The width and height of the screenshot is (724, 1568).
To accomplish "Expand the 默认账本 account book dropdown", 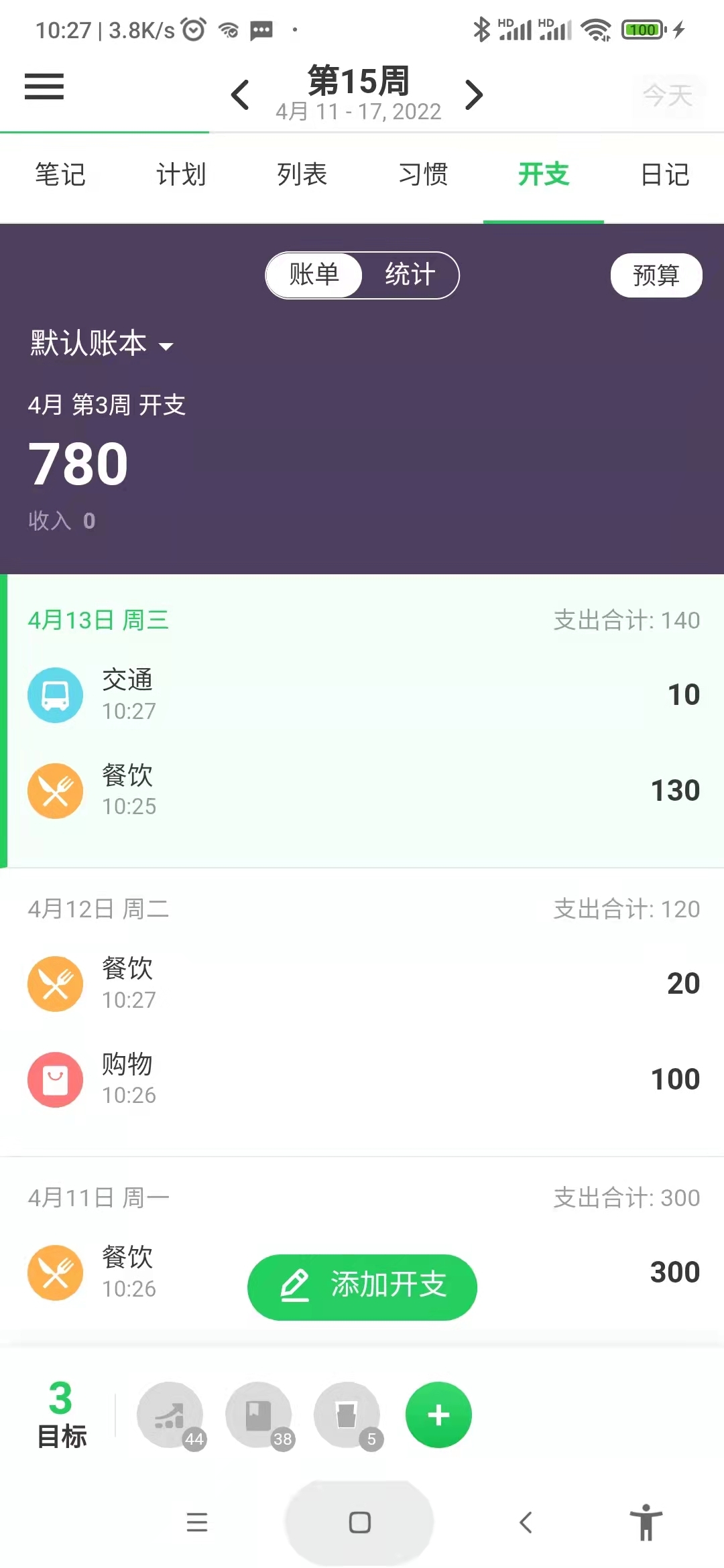I will pos(101,344).
